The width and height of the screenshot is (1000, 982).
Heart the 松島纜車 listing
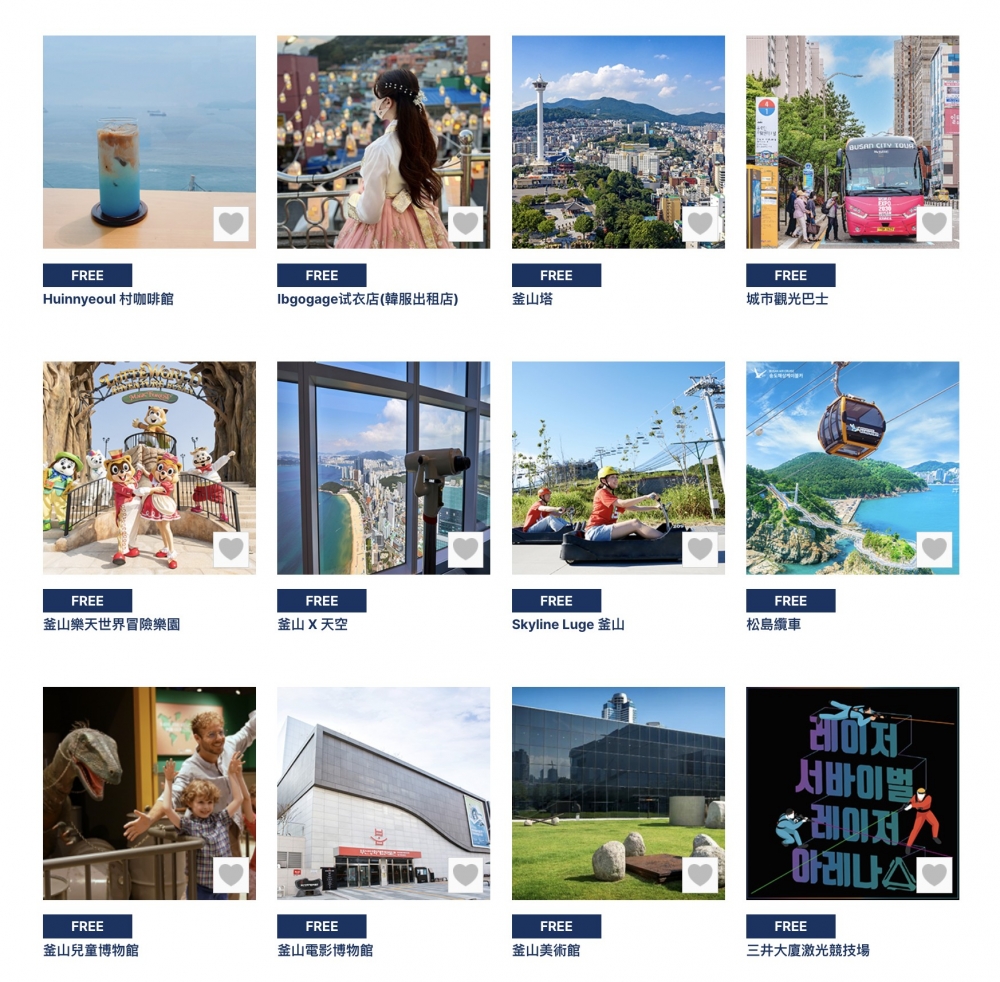coord(934,549)
